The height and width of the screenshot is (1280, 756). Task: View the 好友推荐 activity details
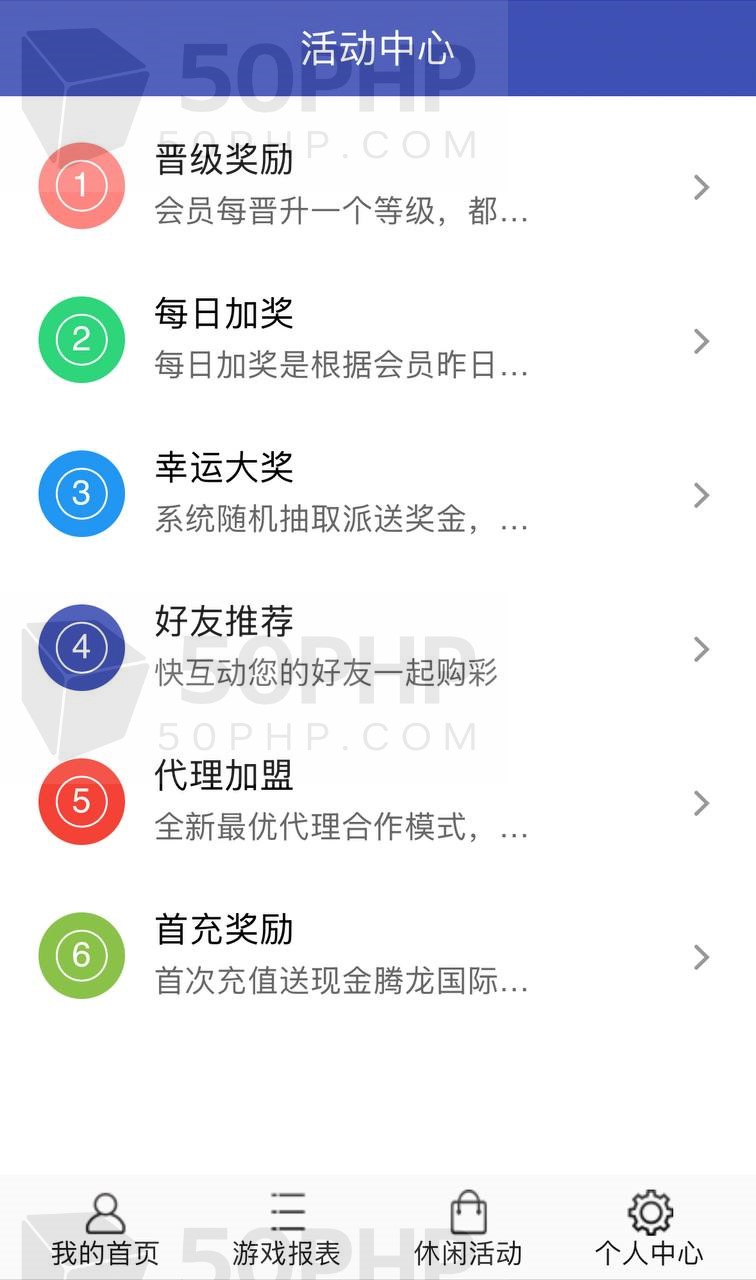point(378,648)
